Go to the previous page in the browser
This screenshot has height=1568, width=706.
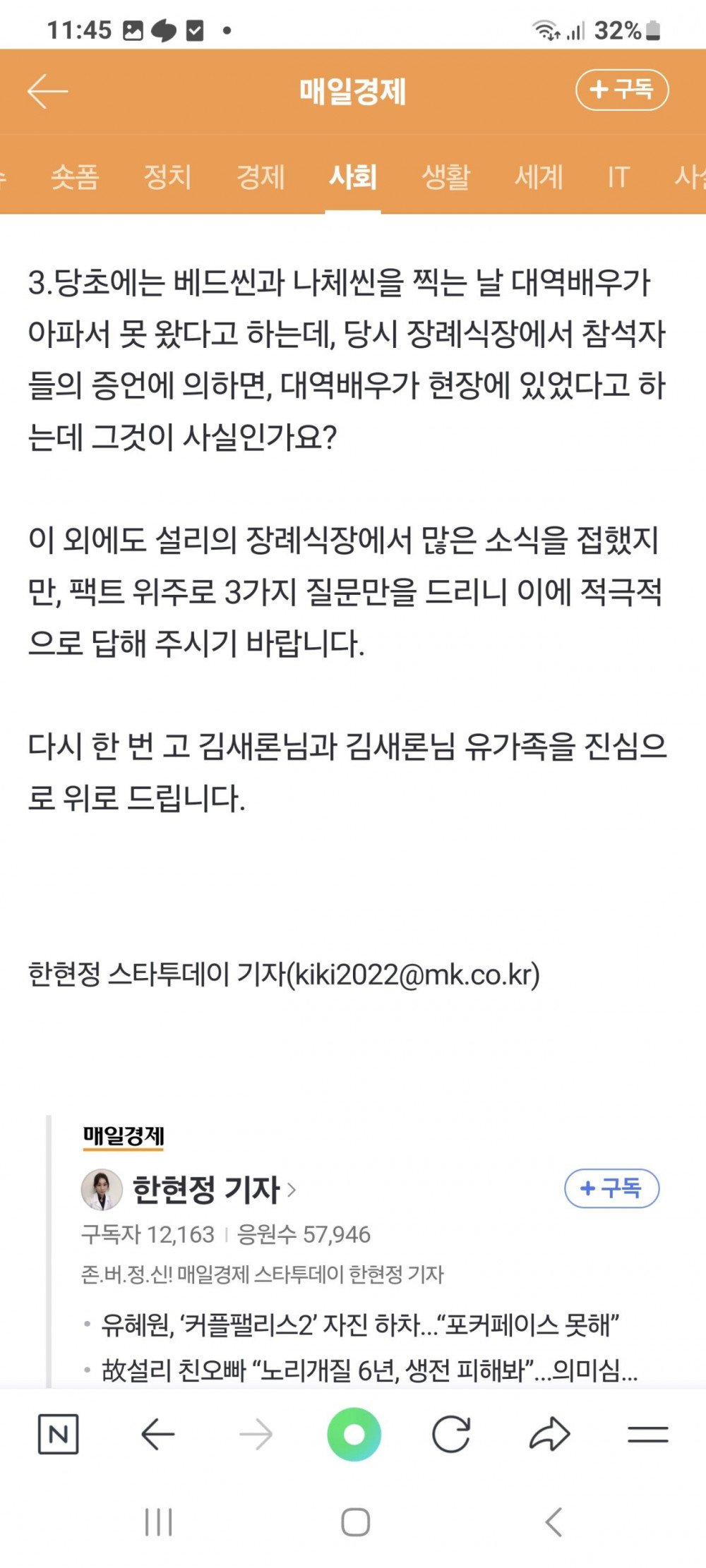click(157, 1435)
